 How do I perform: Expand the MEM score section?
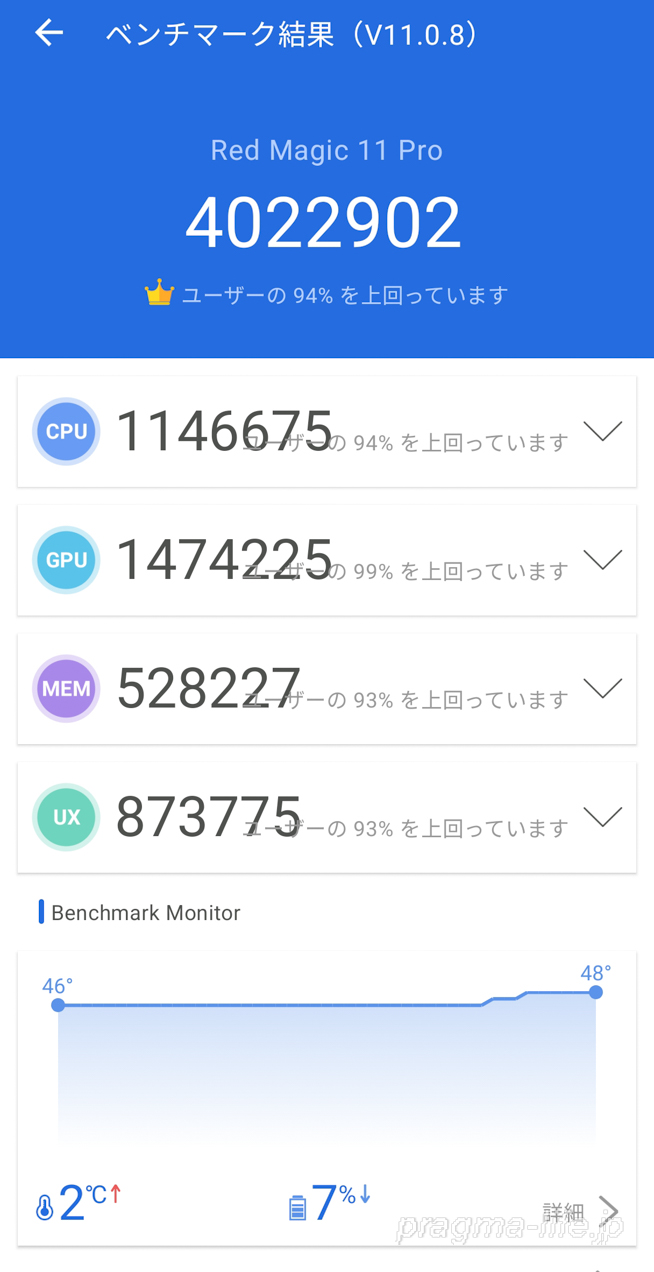[x=602, y=688]
